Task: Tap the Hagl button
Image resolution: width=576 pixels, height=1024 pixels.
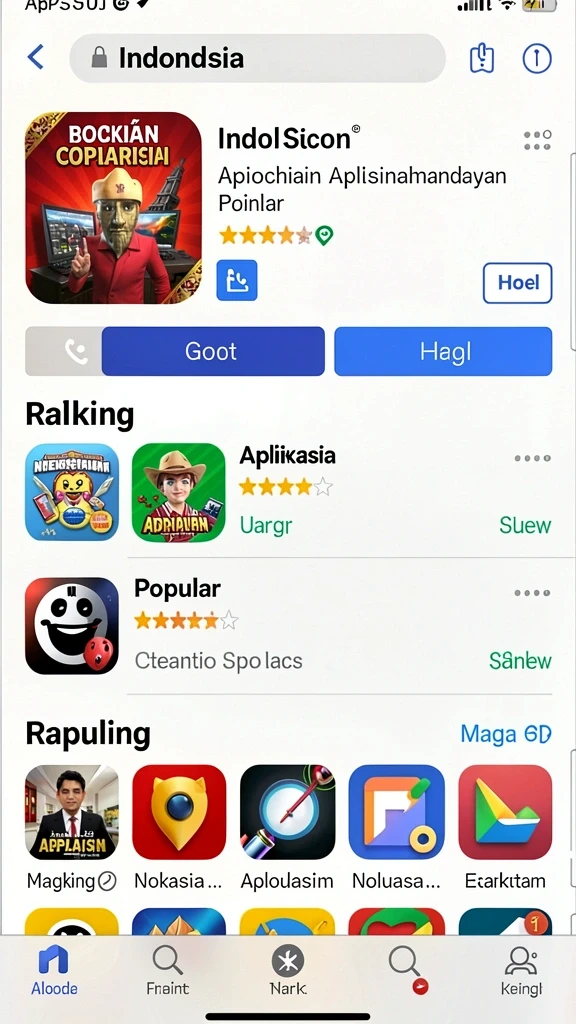Action: [x=443, y=351]
